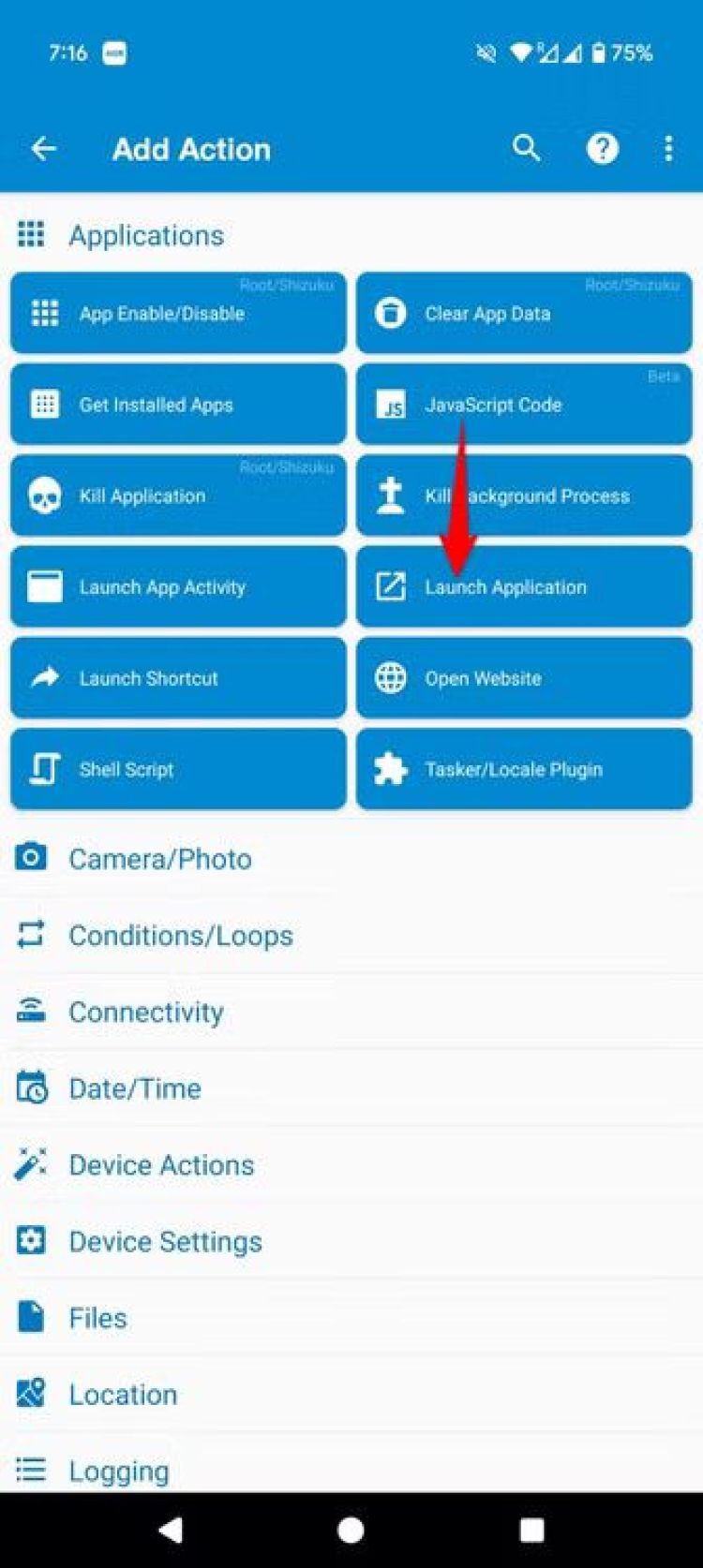Add Shell Script action

click(x=178, y=769)
